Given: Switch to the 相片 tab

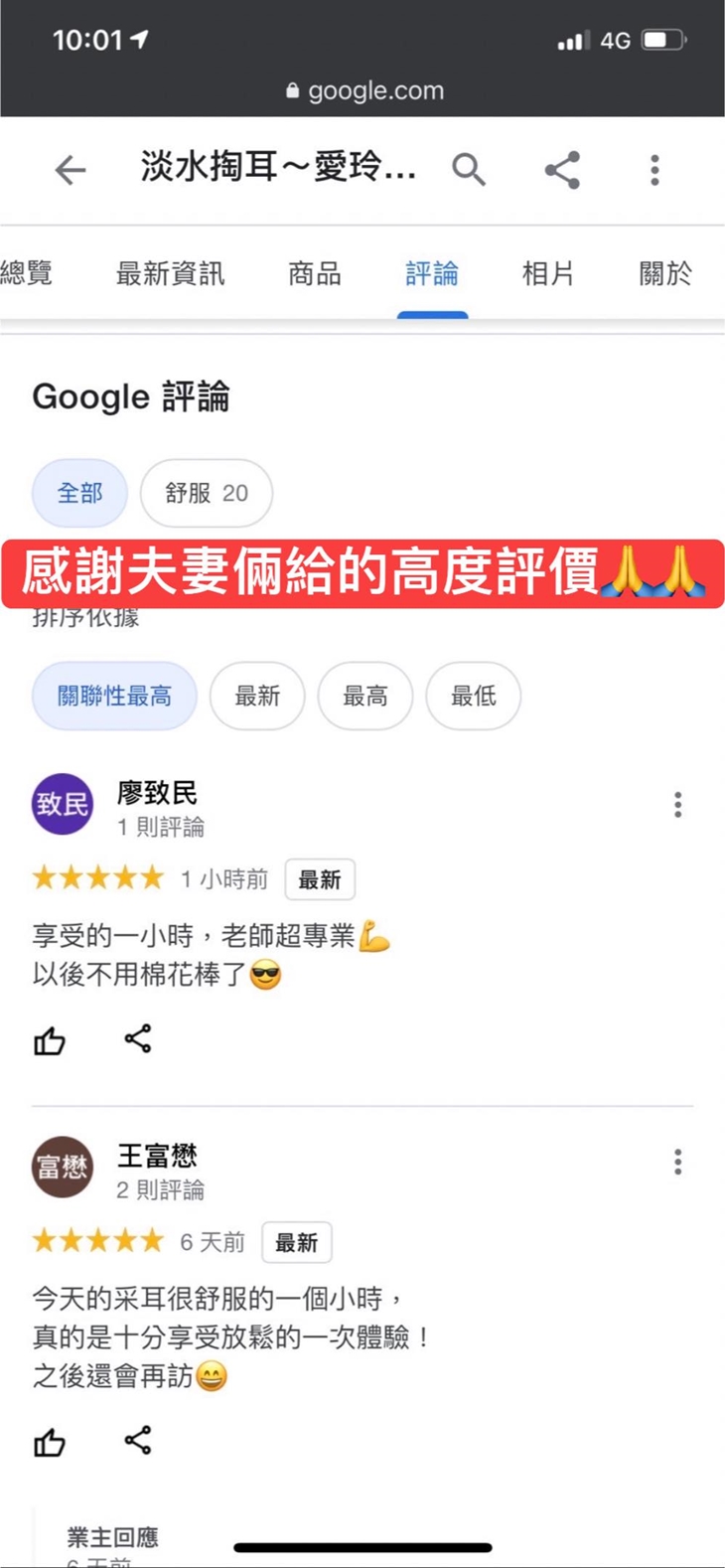Looking at the screenshot, I should (549, 274).
